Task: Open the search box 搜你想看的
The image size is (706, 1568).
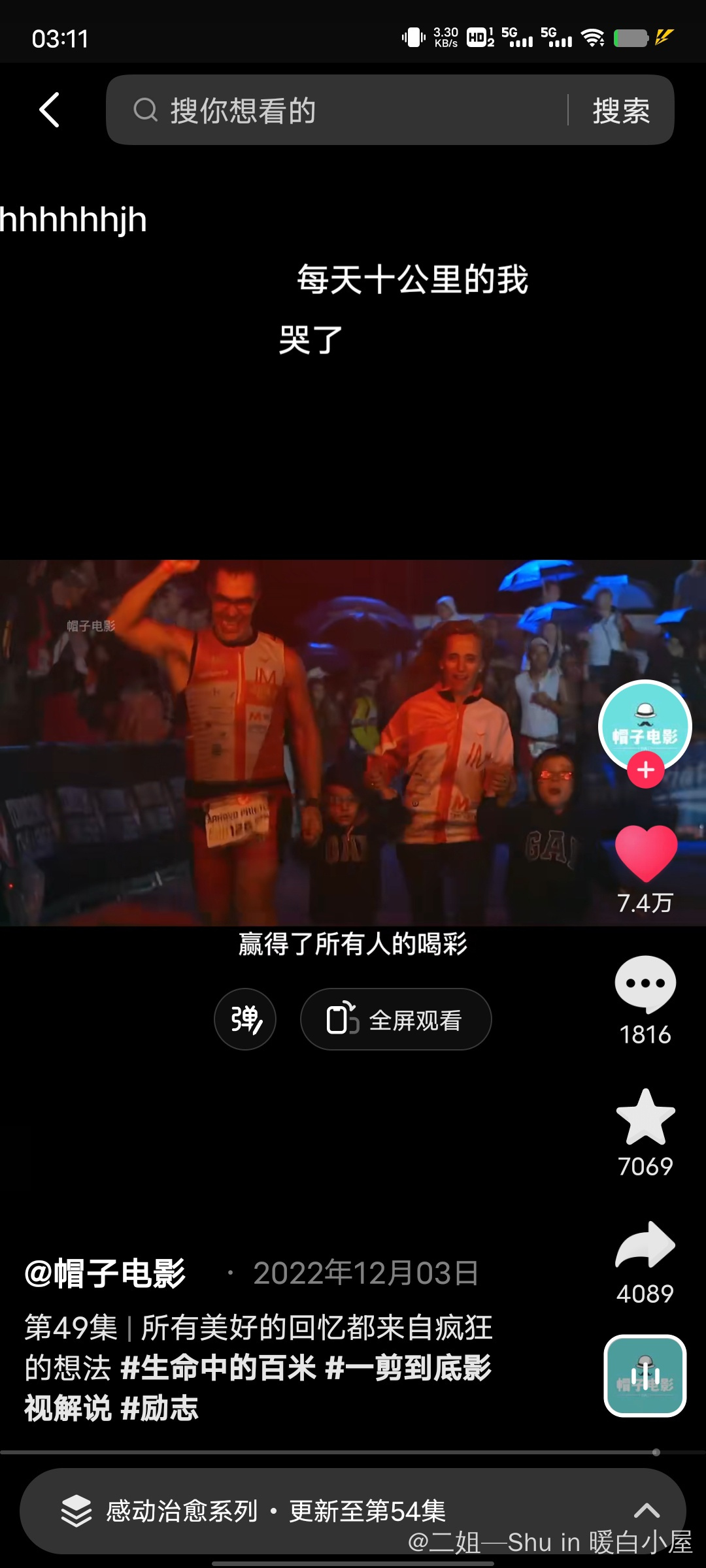Action: point(340,110)
